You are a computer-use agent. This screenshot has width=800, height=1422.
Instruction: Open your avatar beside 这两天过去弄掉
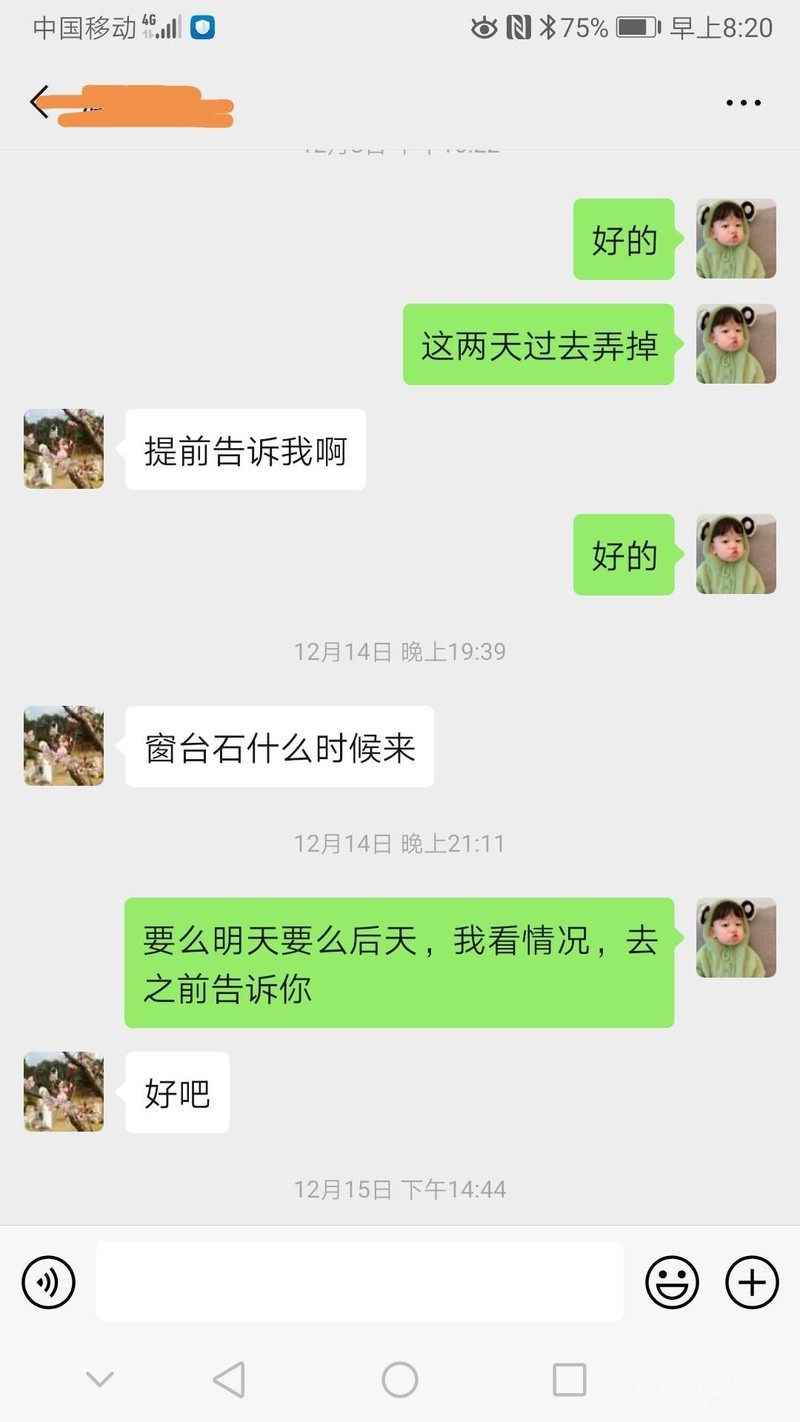point(736,344)
